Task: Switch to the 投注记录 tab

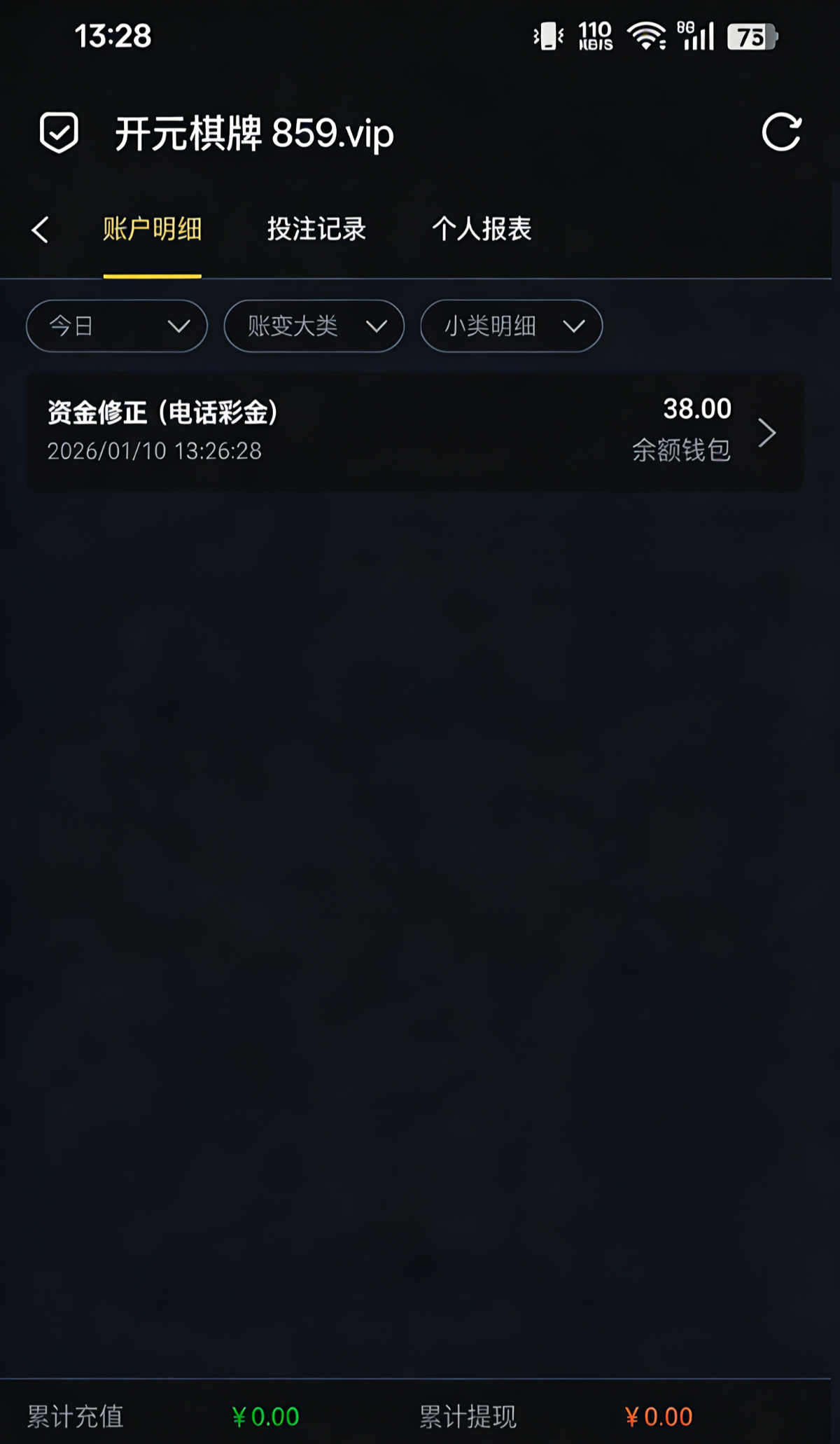Action: coord(316,230)
